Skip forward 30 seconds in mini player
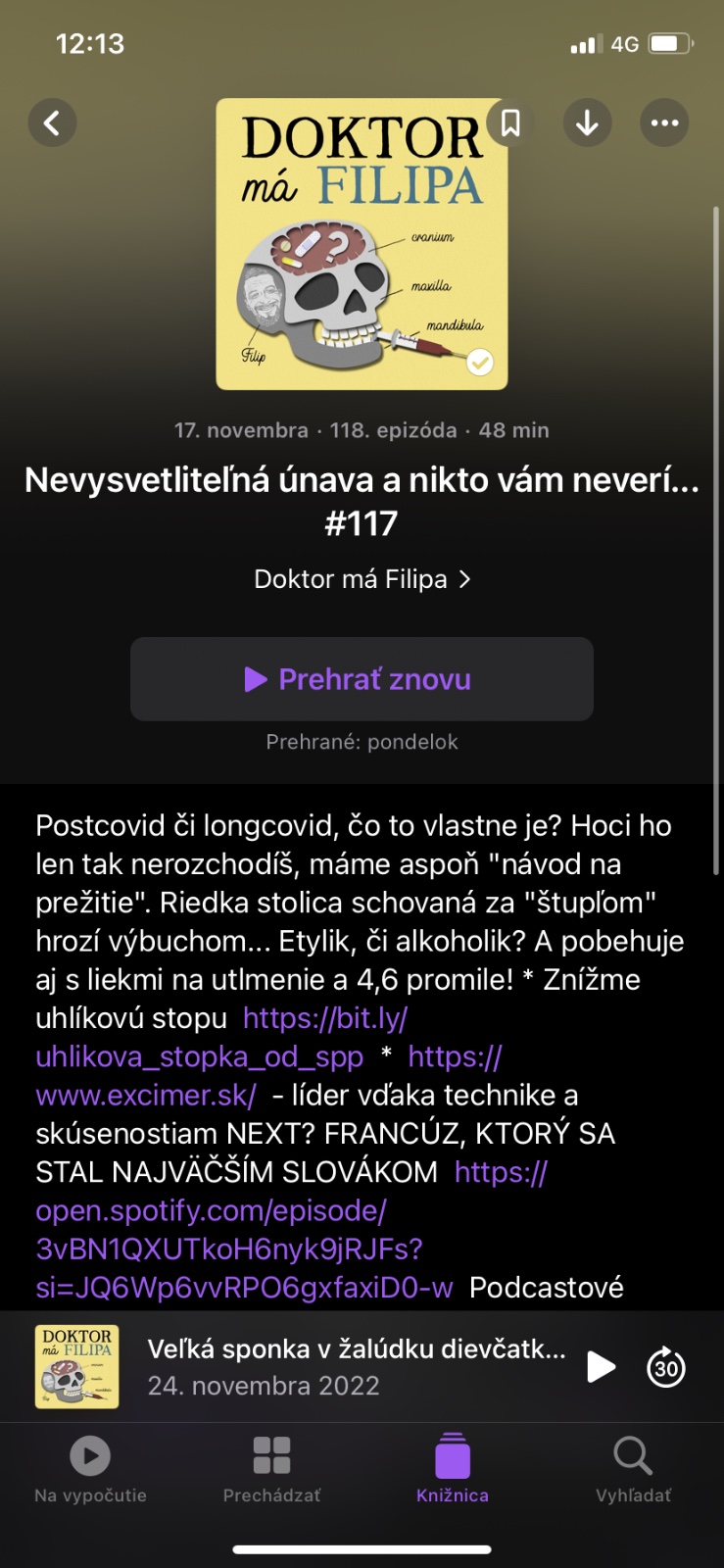This screenshot has width=724, height=1568. point(666,1366)
